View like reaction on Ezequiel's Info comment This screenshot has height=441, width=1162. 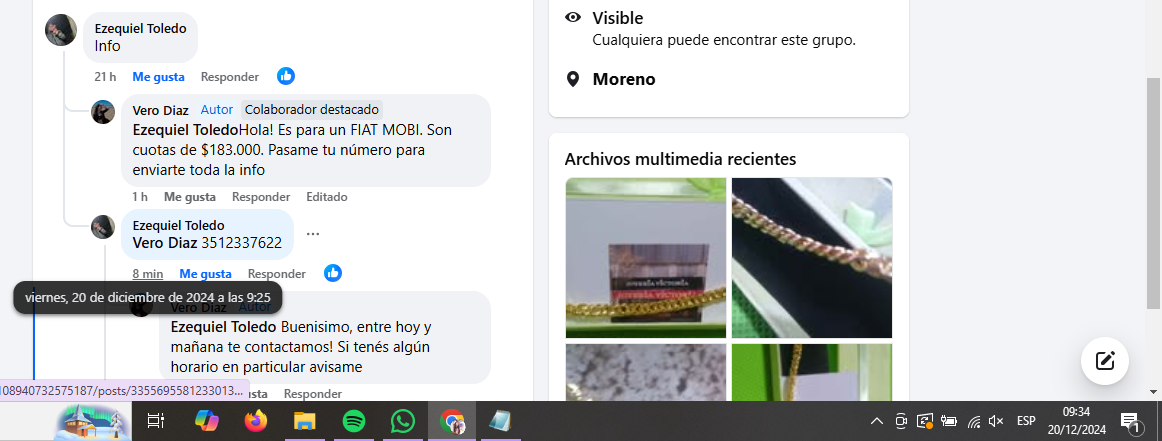pos(286,76)
